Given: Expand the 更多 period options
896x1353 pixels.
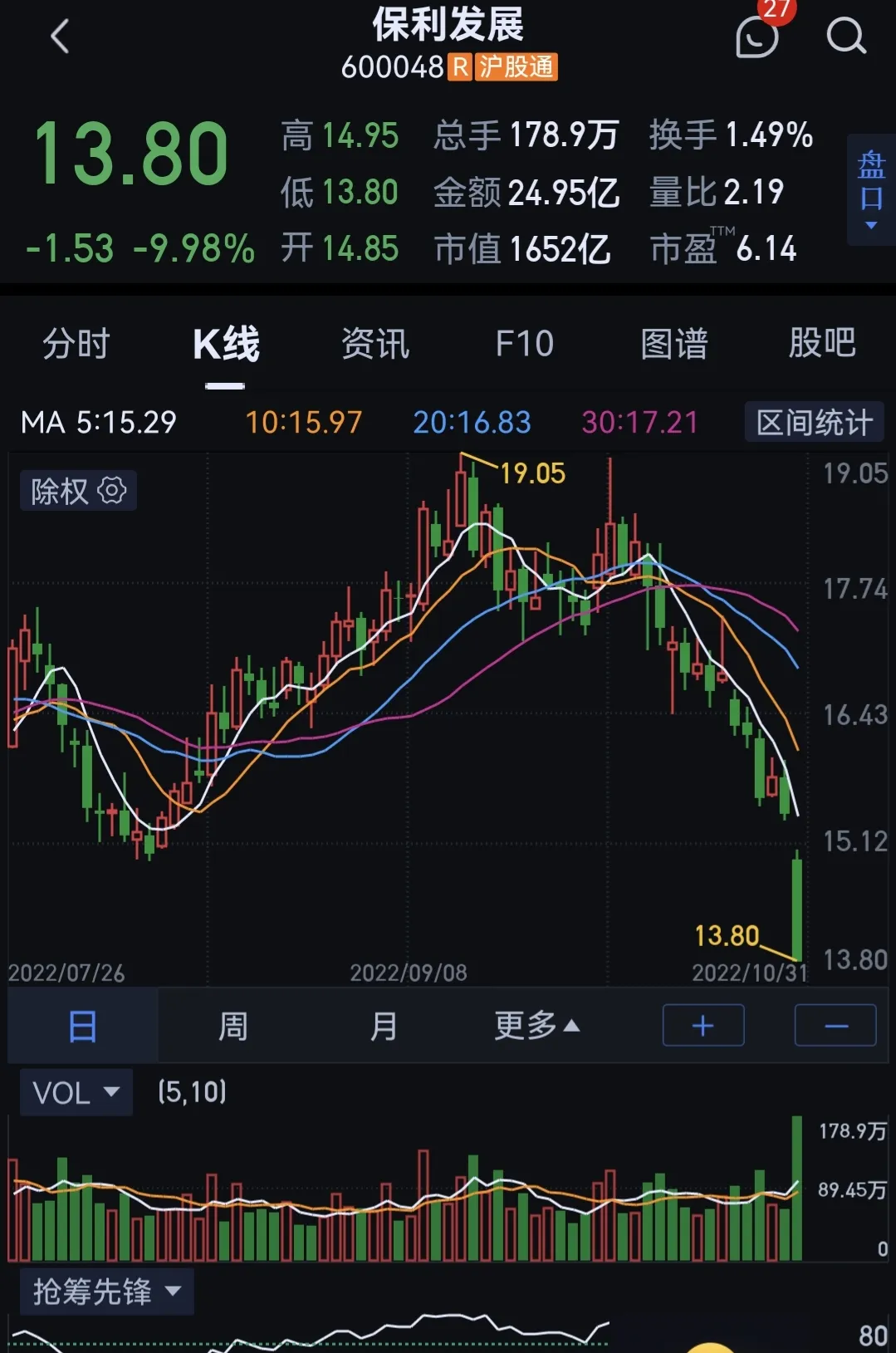Looking at the screenshot, I should coord(536,1027).
